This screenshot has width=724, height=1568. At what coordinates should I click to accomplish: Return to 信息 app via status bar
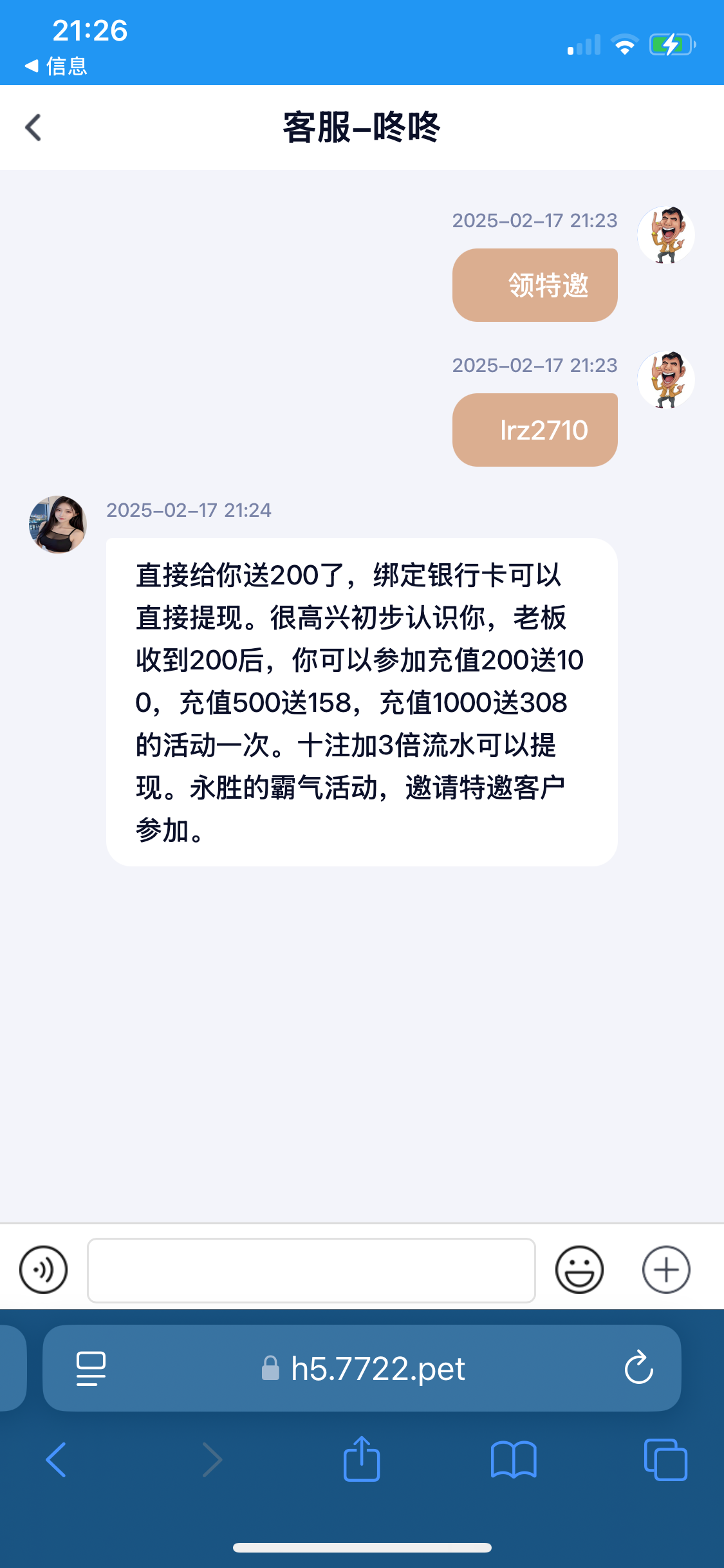pos(57,66)
